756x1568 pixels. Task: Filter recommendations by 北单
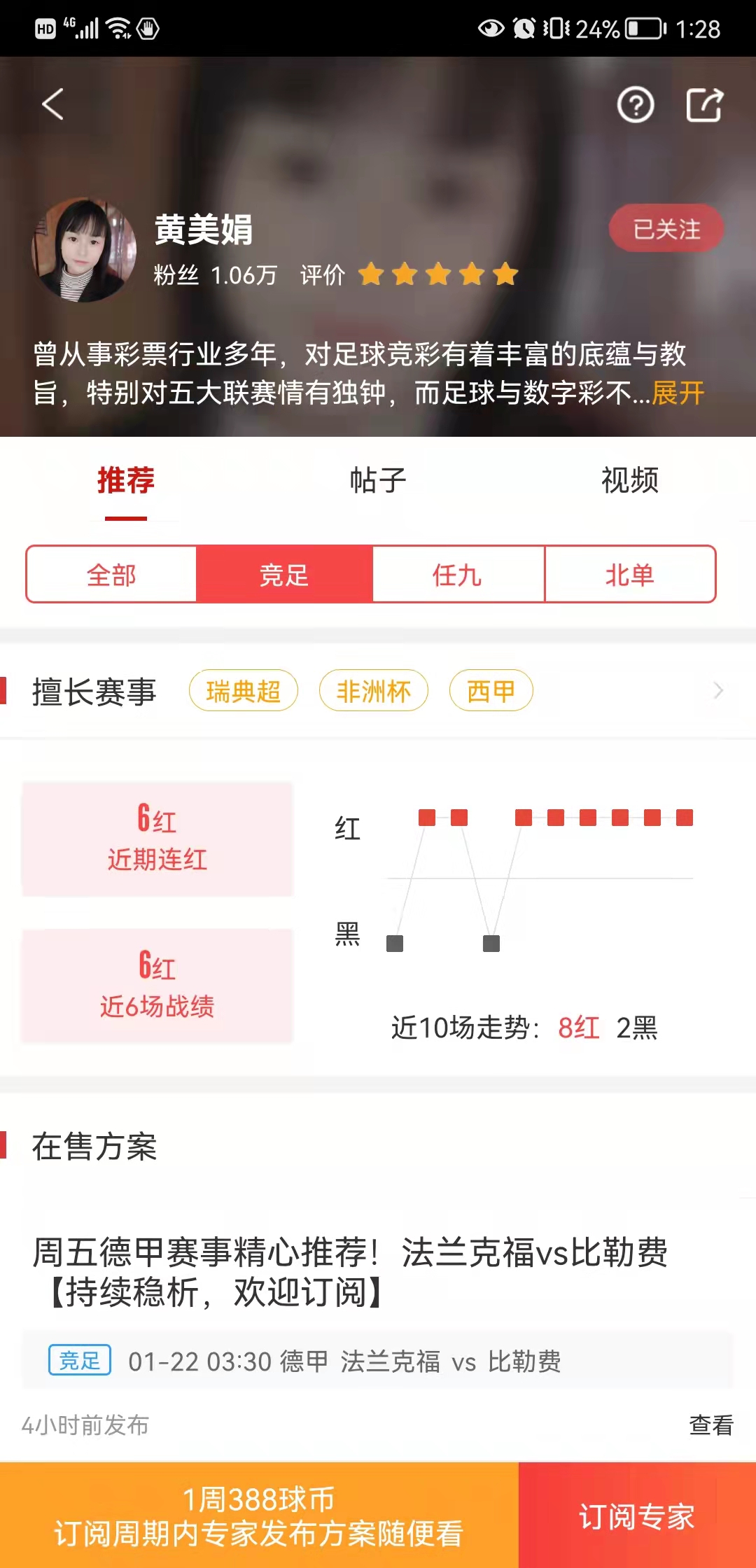coord(630,575)
